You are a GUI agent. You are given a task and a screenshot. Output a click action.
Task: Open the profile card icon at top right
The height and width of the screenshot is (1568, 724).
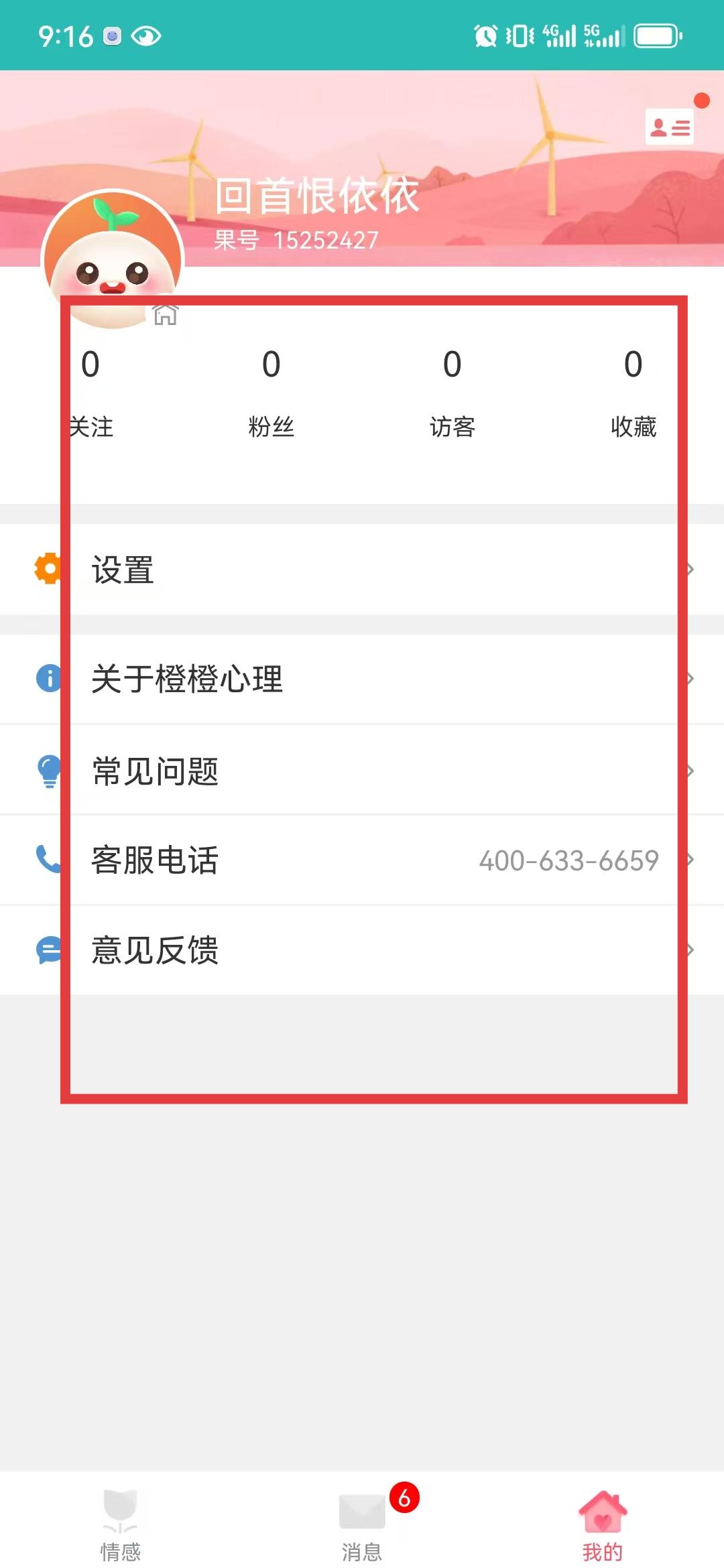[669, 127]
